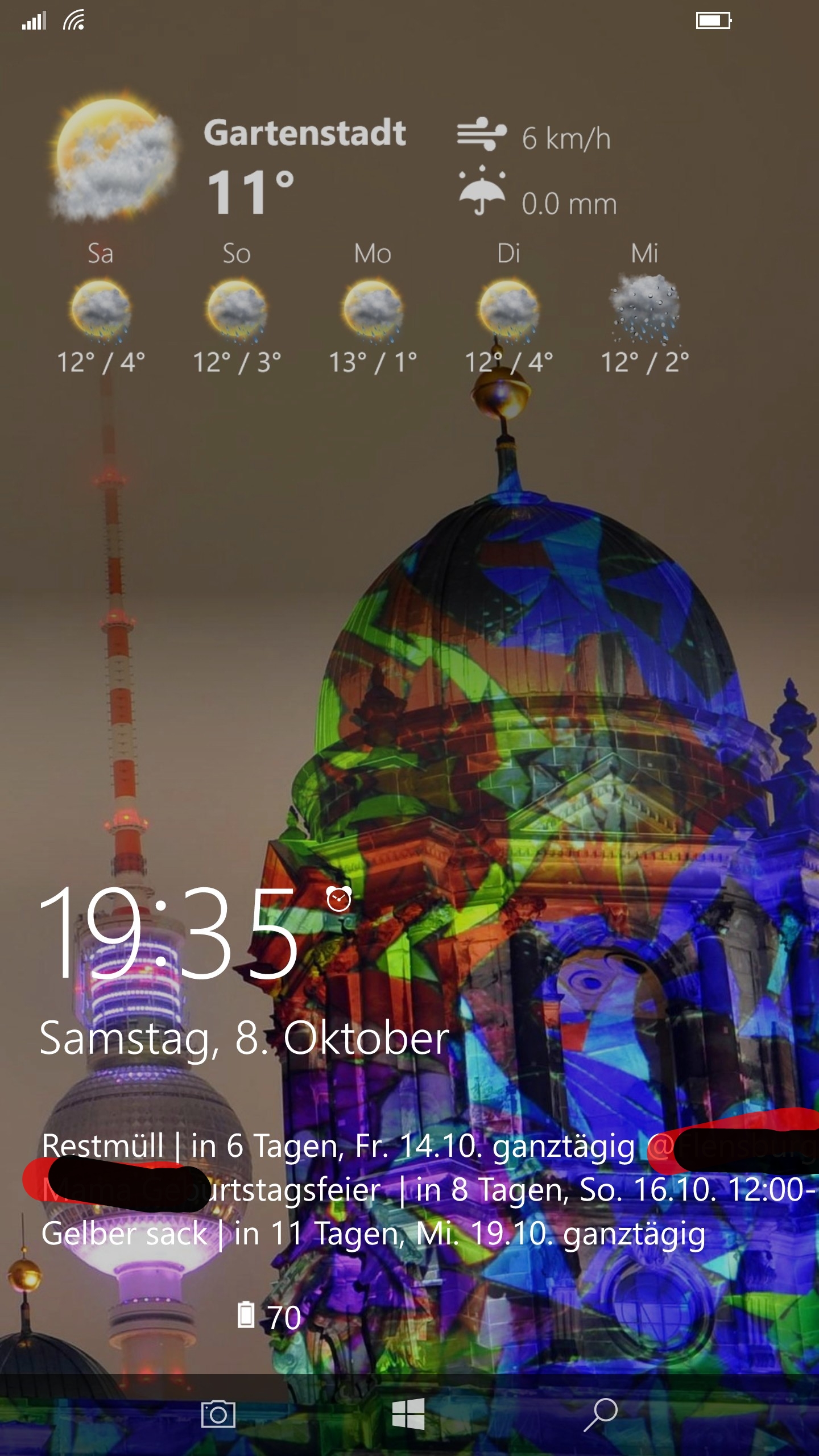Open search with the magnifier button

point(601,1414)
